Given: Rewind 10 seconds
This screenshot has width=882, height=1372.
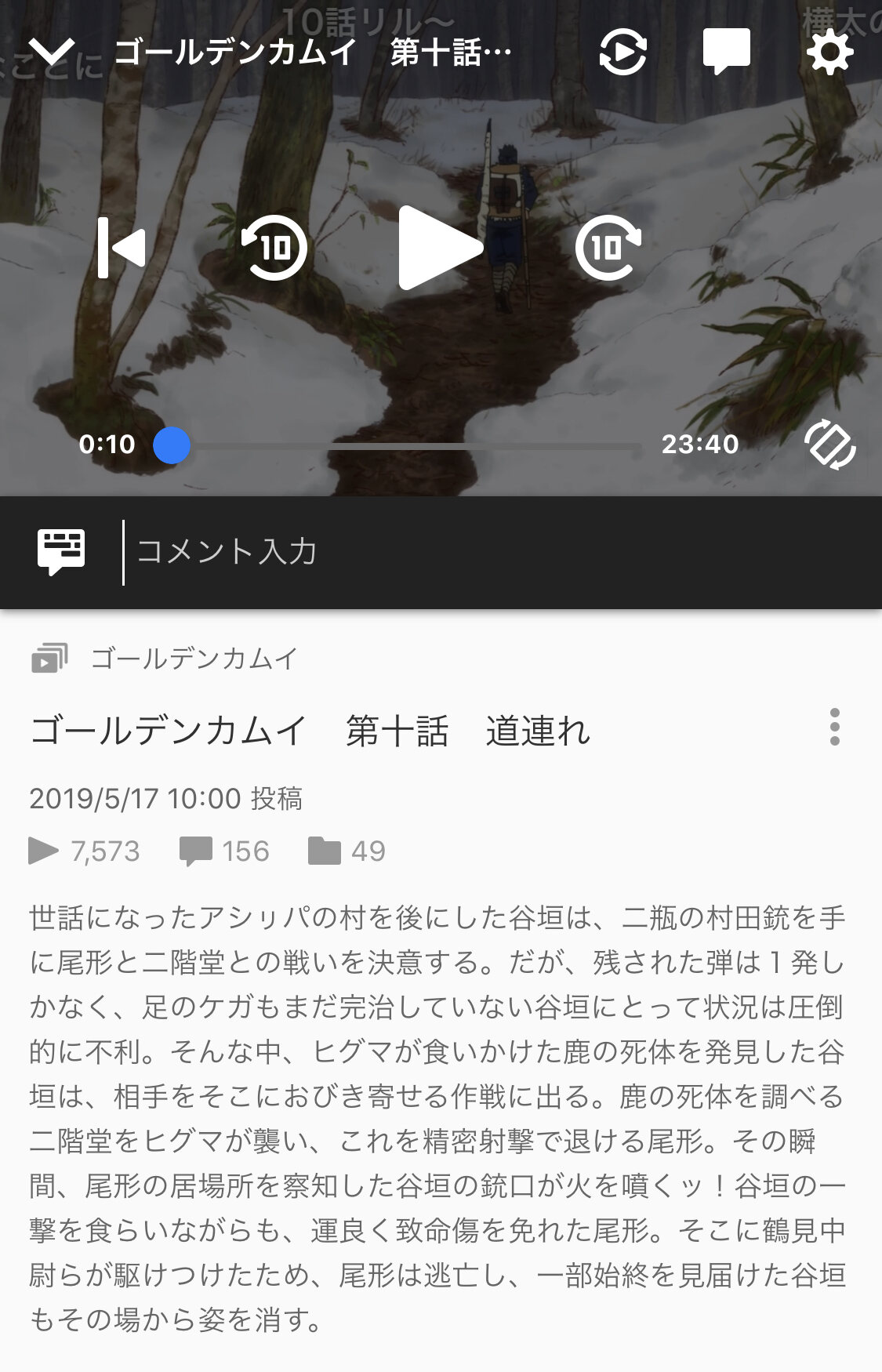Looking at the screenshot, I should coord(274,249).
